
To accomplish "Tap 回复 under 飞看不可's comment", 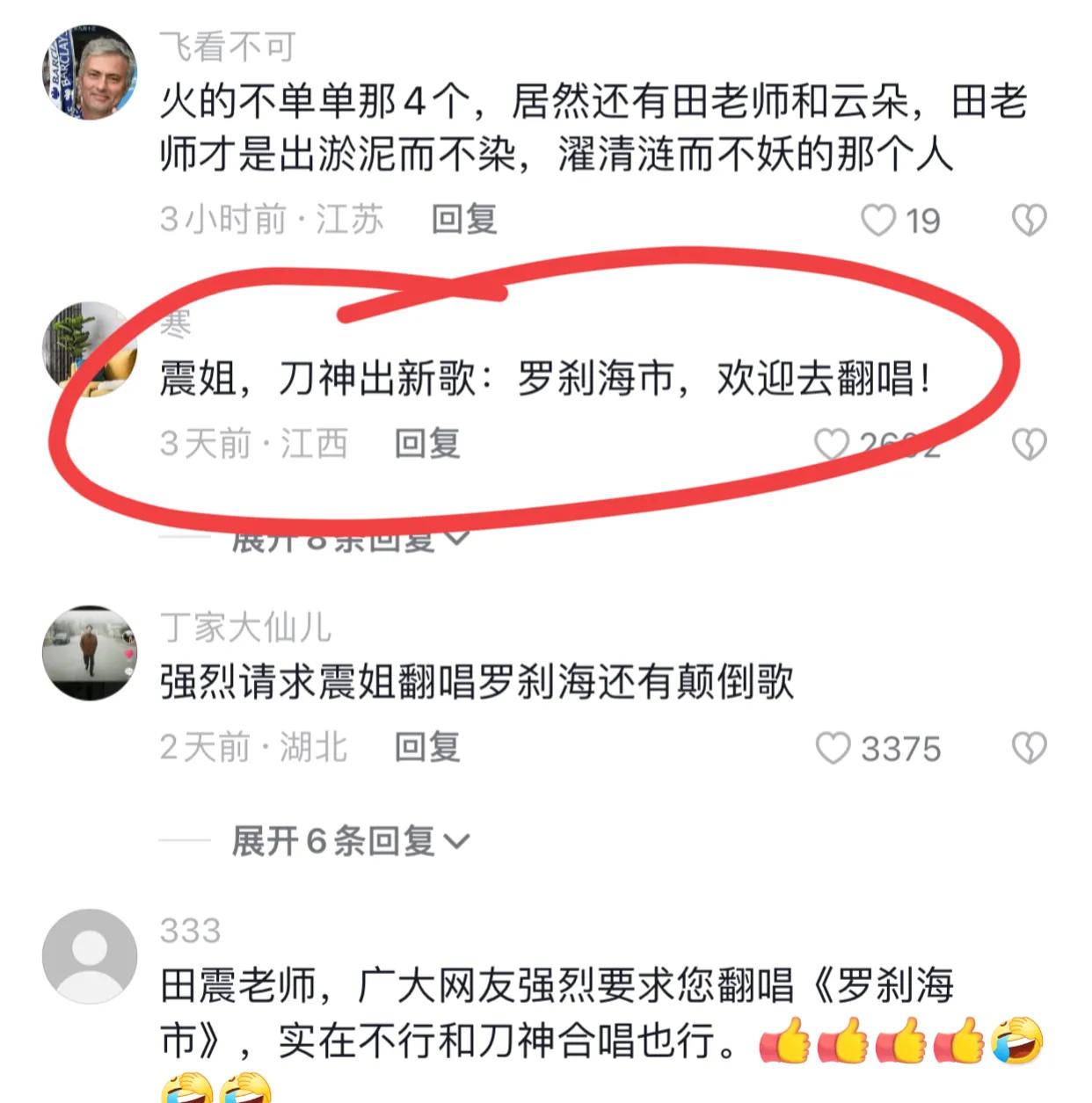I will 464,221.
